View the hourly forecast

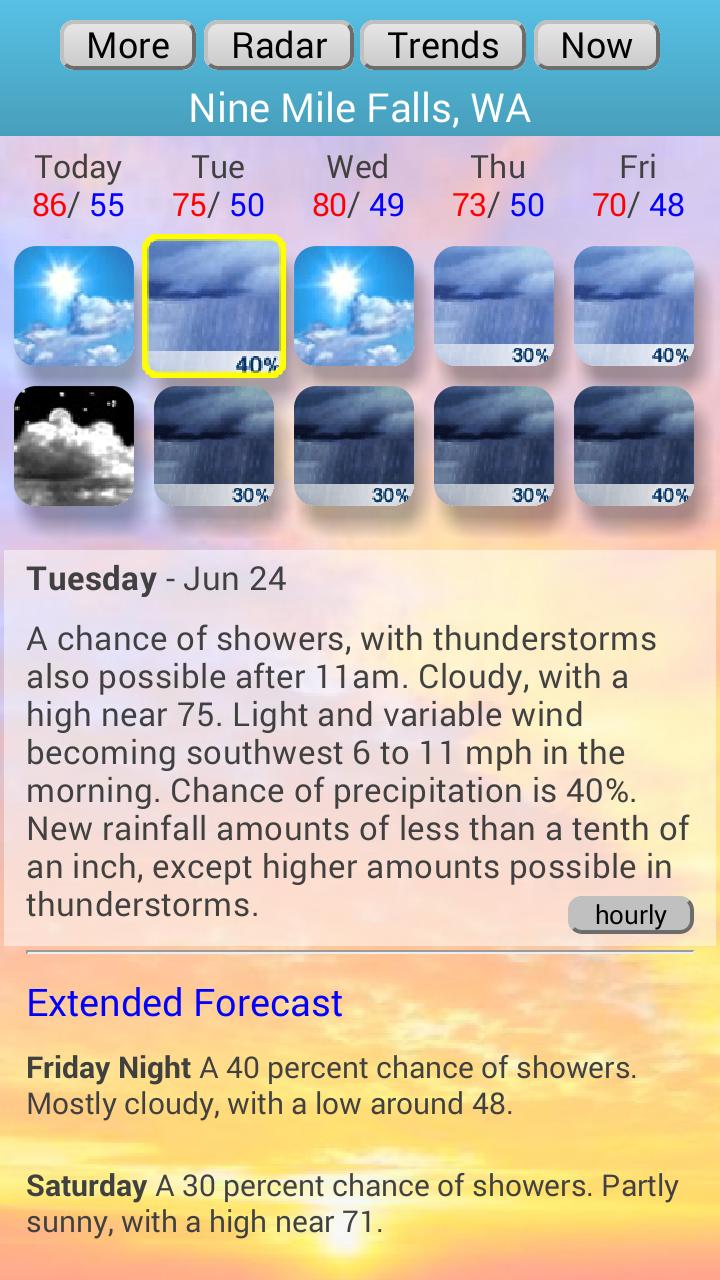(630, 913)
